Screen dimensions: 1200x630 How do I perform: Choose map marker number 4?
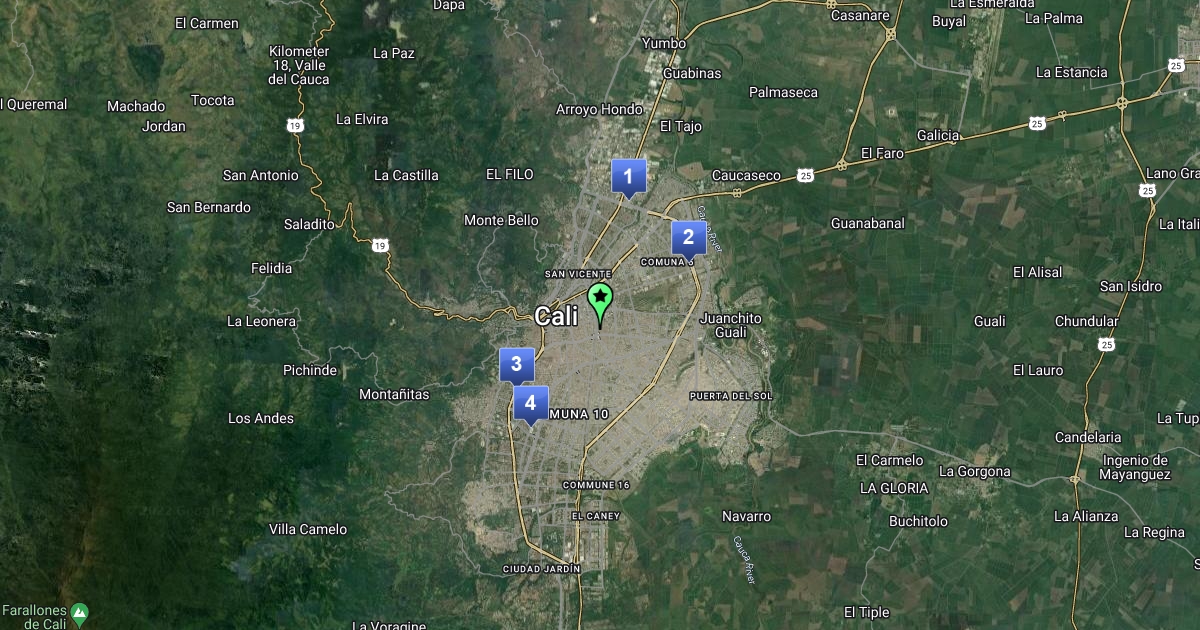coord(530,403)
